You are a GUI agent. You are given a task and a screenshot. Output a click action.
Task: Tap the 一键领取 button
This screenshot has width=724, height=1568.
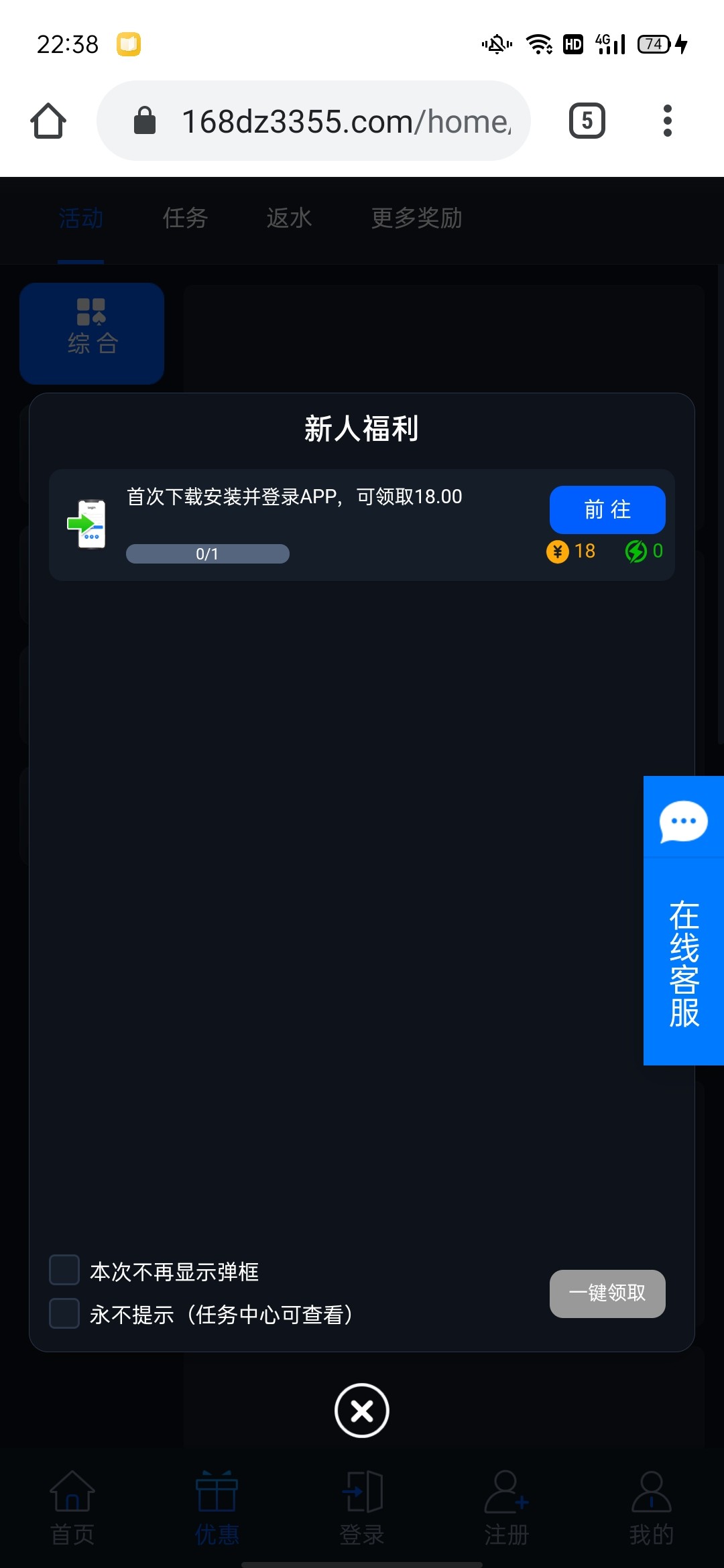607,1293
